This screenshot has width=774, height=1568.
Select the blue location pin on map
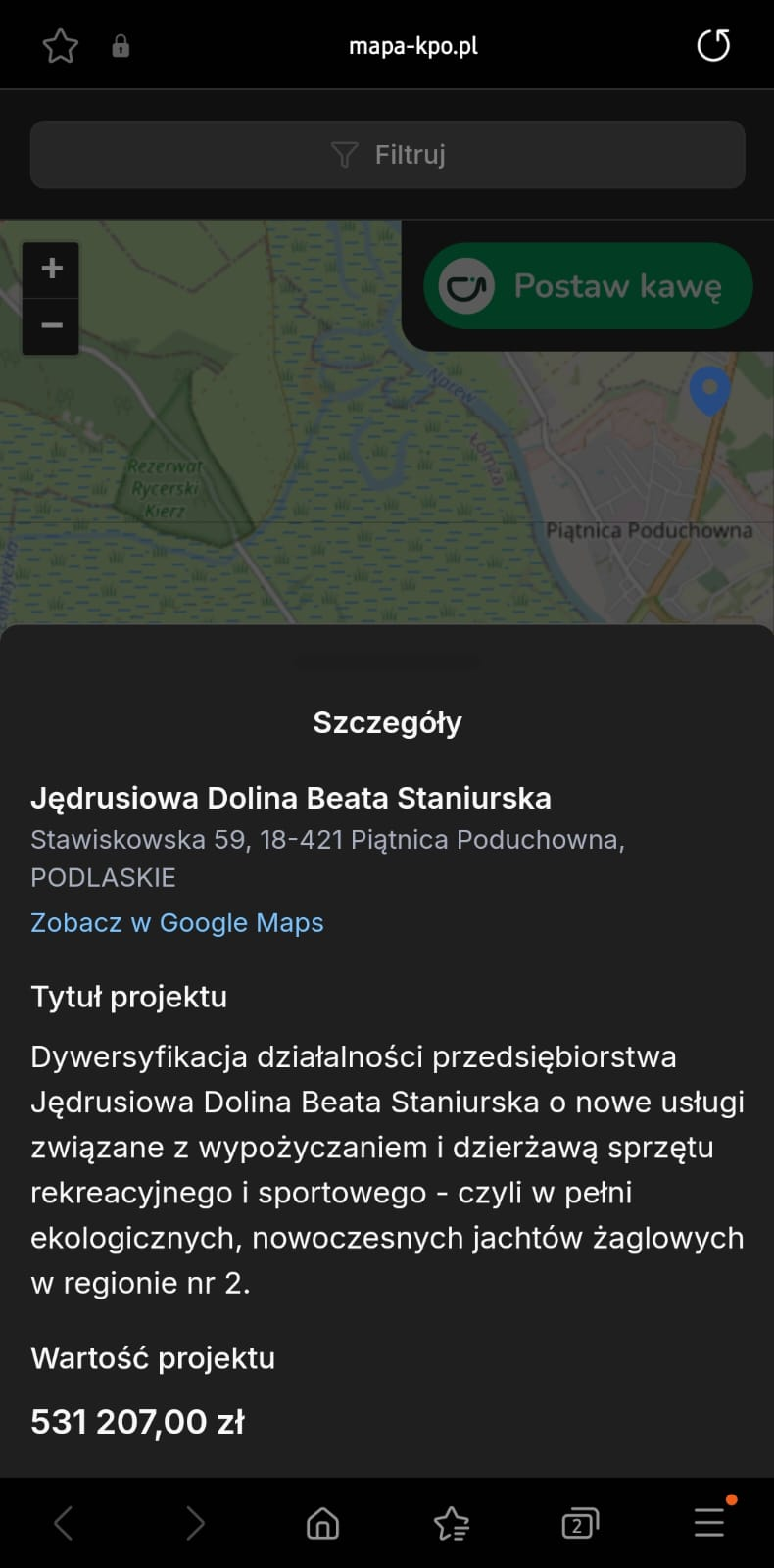(x=709, y=389)
